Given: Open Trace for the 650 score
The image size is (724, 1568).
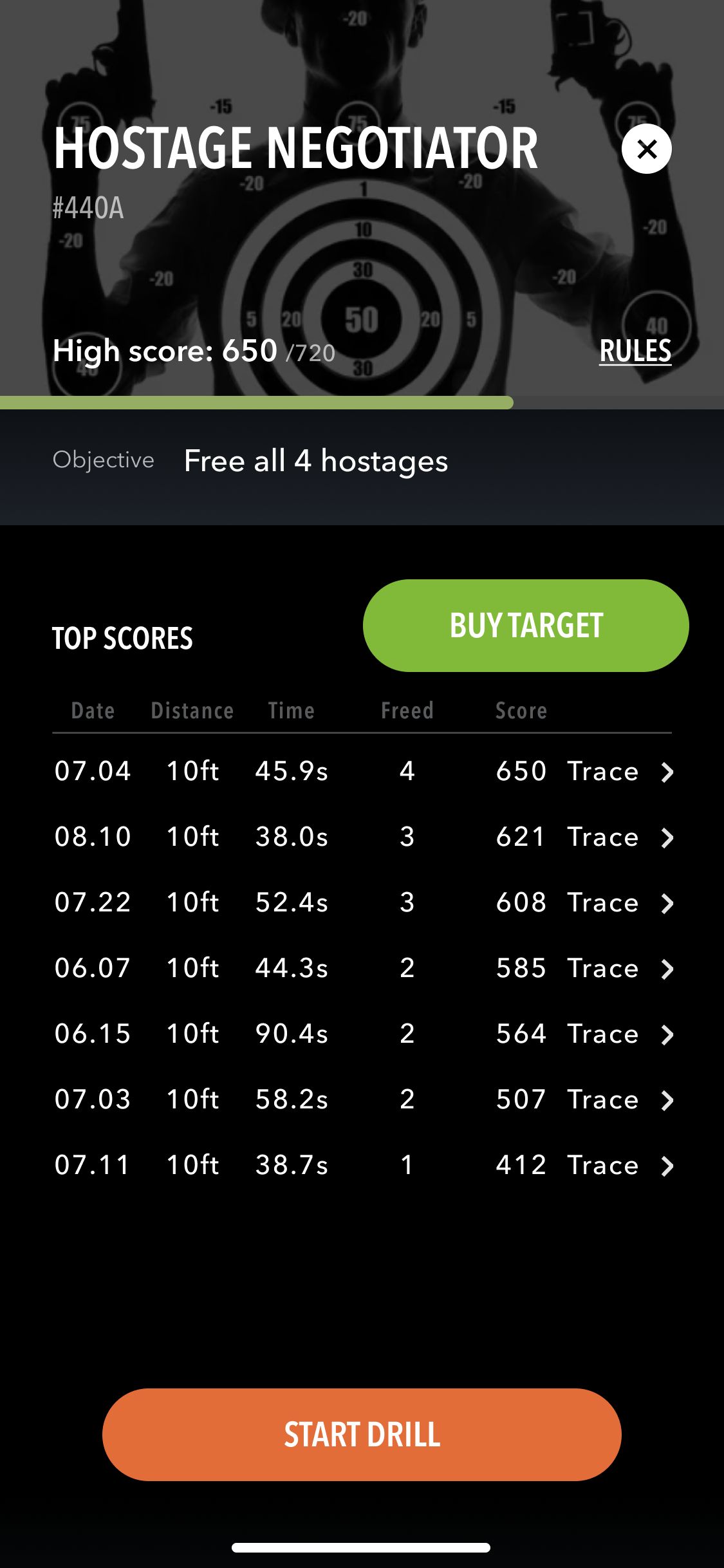Looking at the screenshot, I should point(619,771).
